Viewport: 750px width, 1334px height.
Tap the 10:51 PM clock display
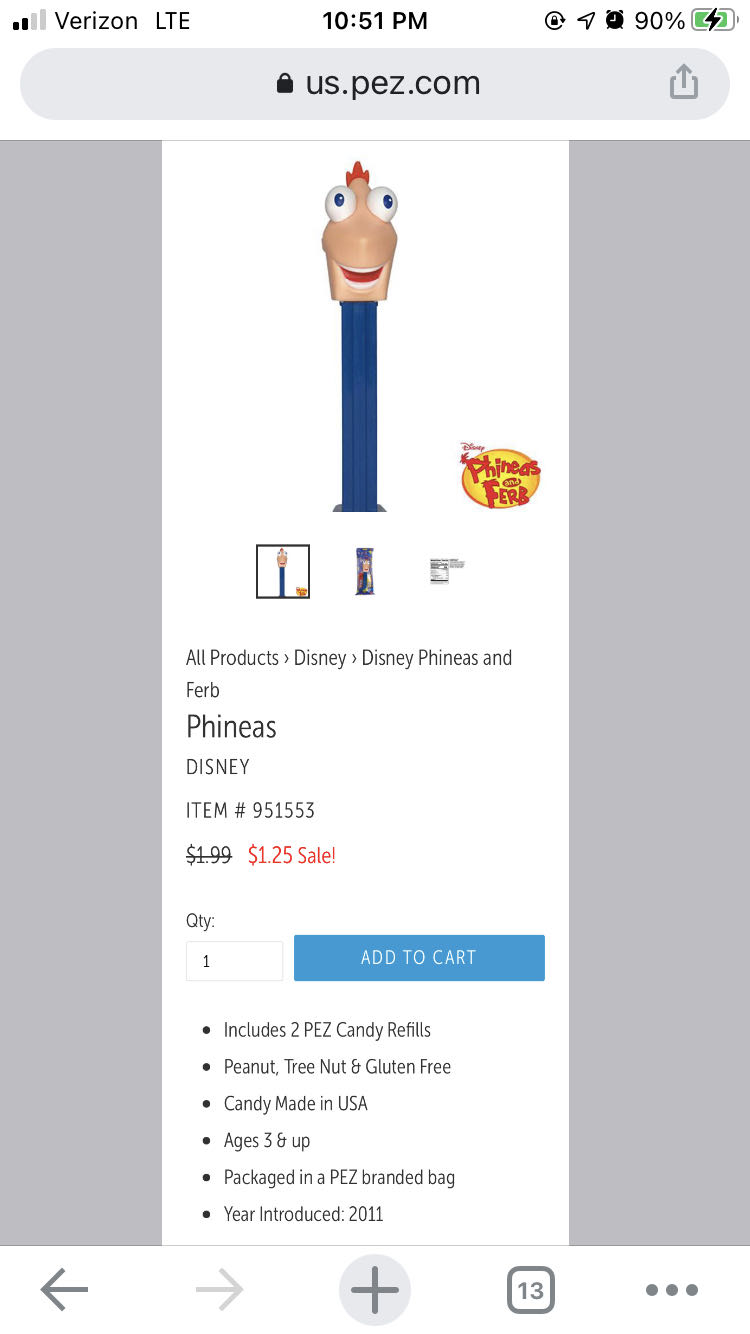point(375,19)
